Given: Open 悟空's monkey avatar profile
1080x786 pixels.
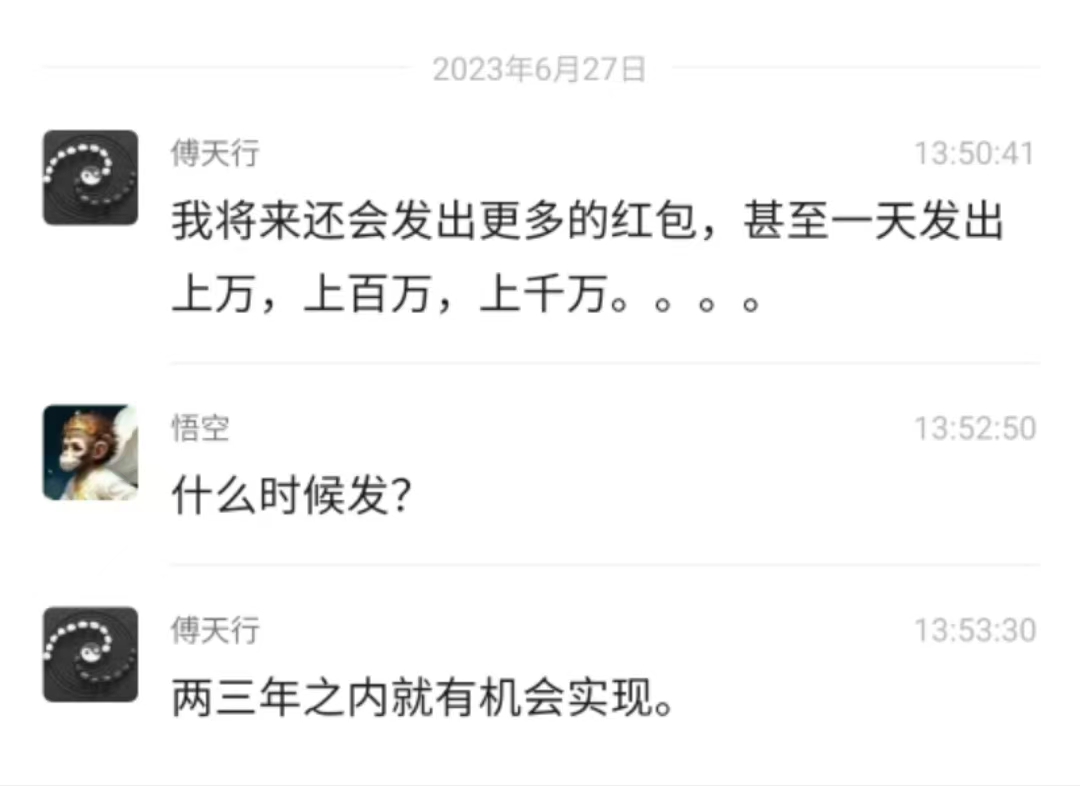Looking at the screenshot, I should point(90,452).
